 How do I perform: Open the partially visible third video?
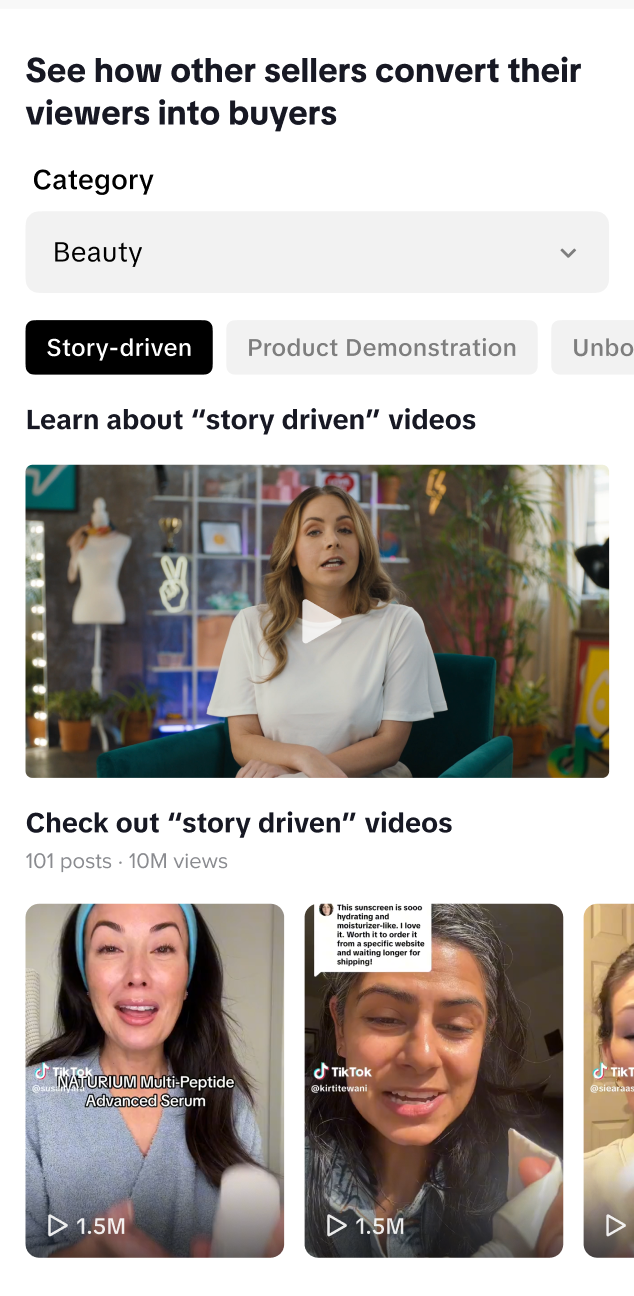610,1080
